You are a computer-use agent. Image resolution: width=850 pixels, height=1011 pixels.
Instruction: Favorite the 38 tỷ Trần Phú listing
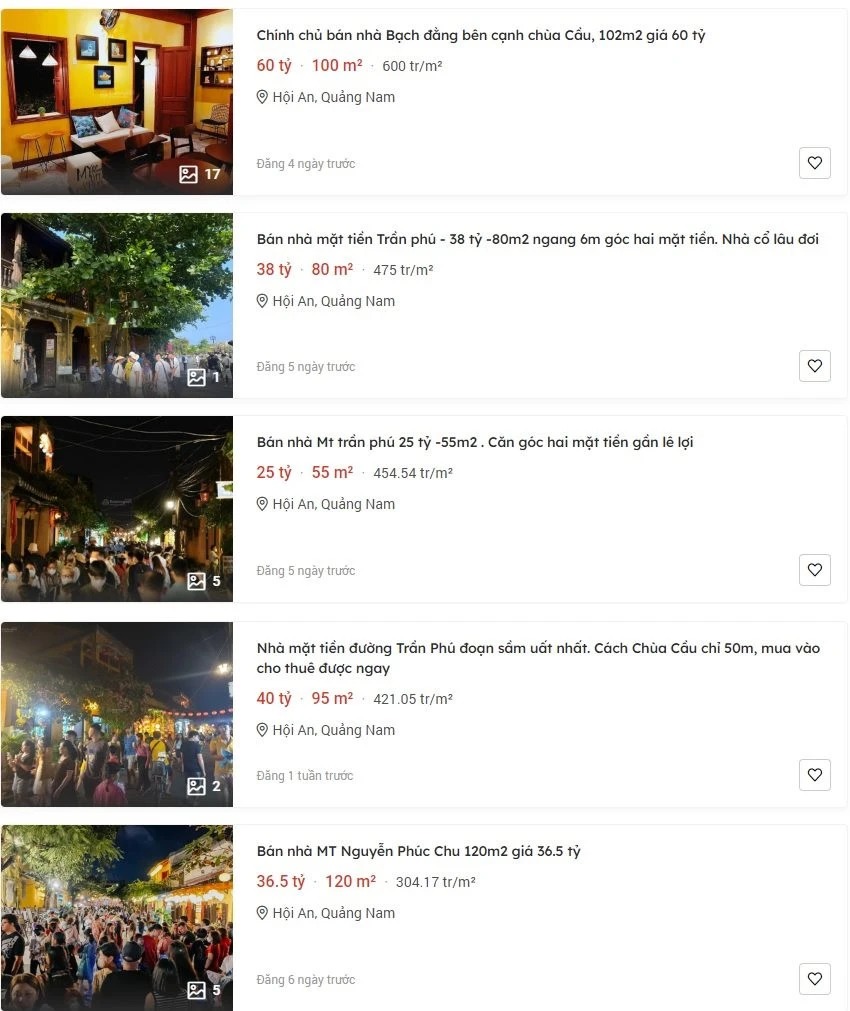tap(814, 366)
